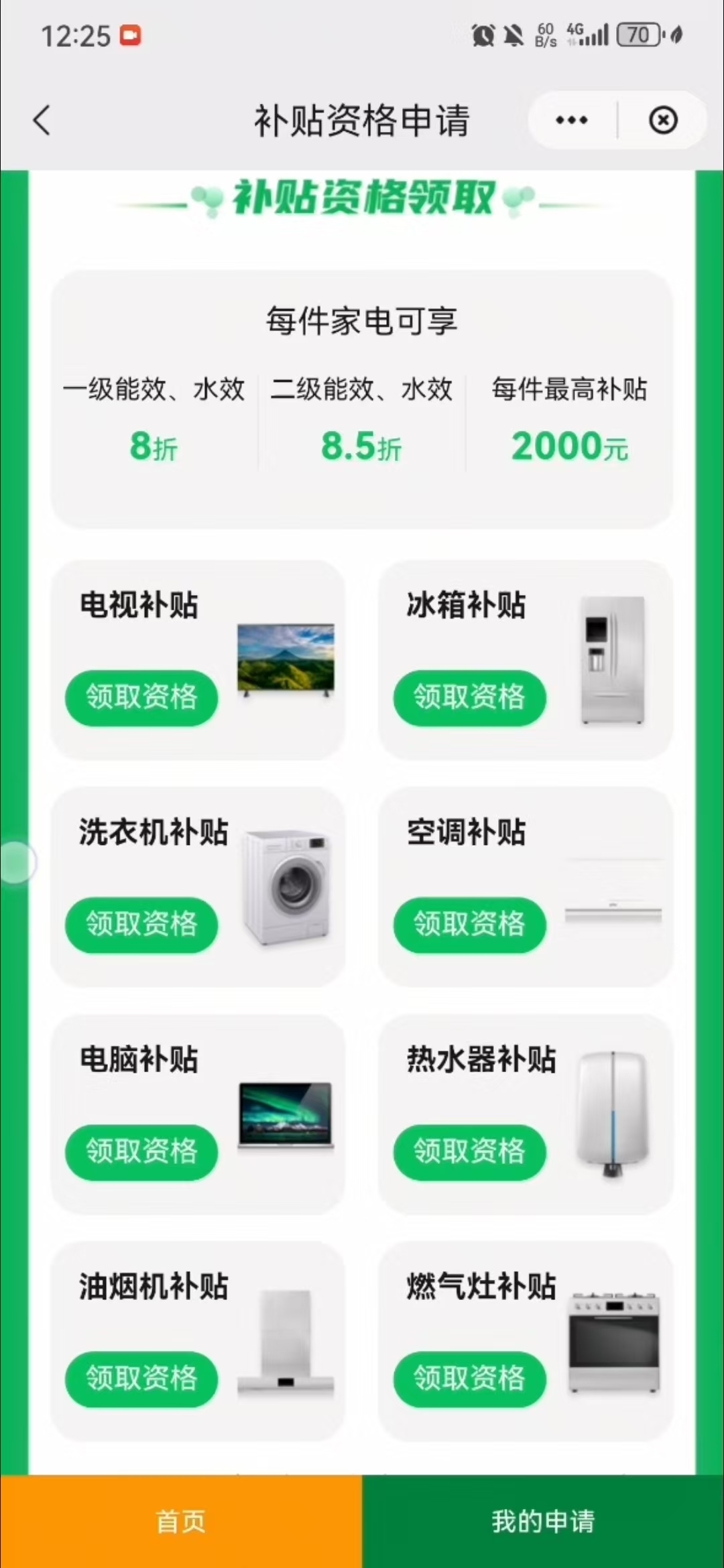724x1568 pixels.
Task: Open the 我的申请 tab
Action: tap(543, 1521)
